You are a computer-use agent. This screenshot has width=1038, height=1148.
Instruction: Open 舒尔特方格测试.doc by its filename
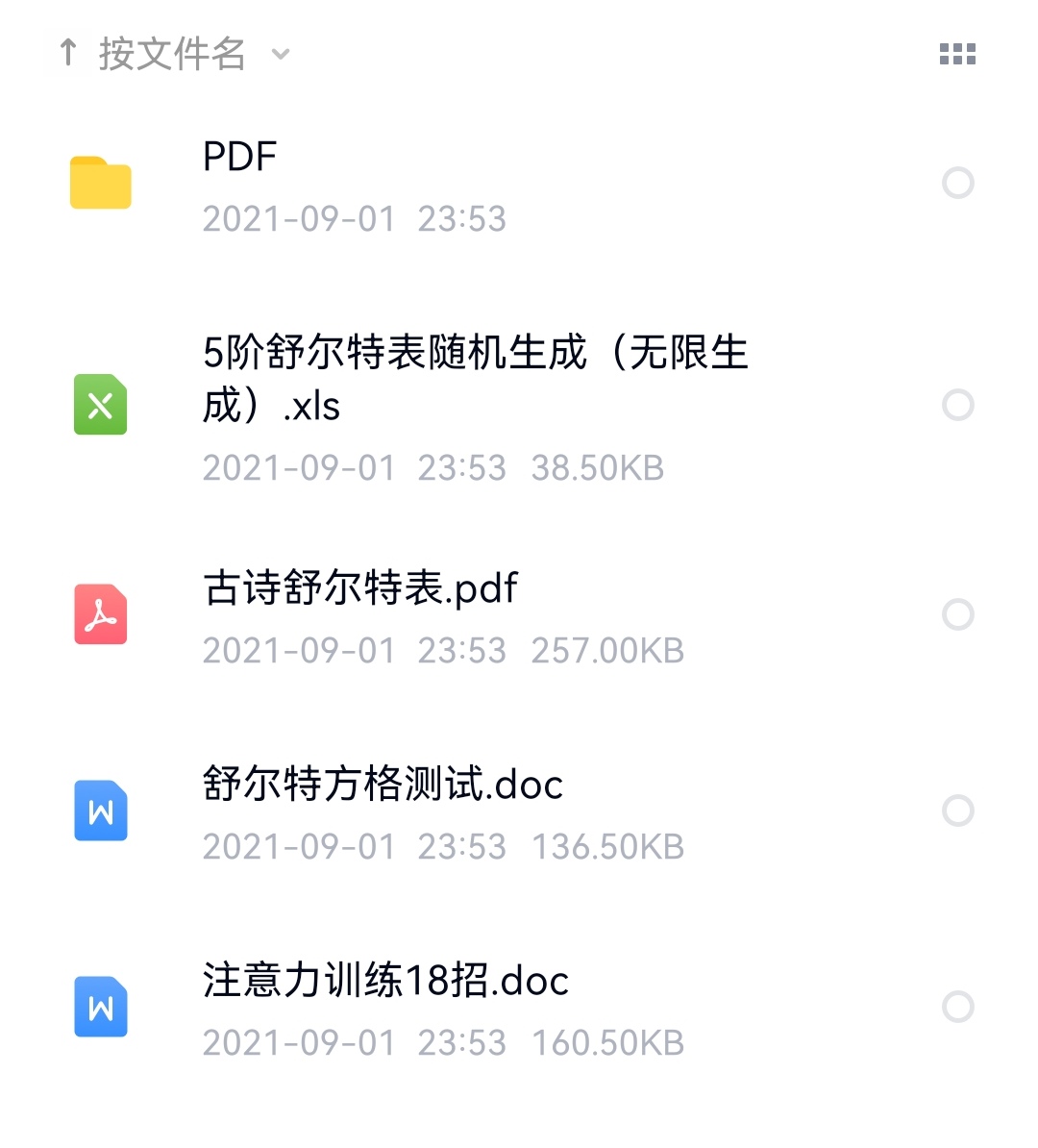pyautogui.click(x=382, y=785)
